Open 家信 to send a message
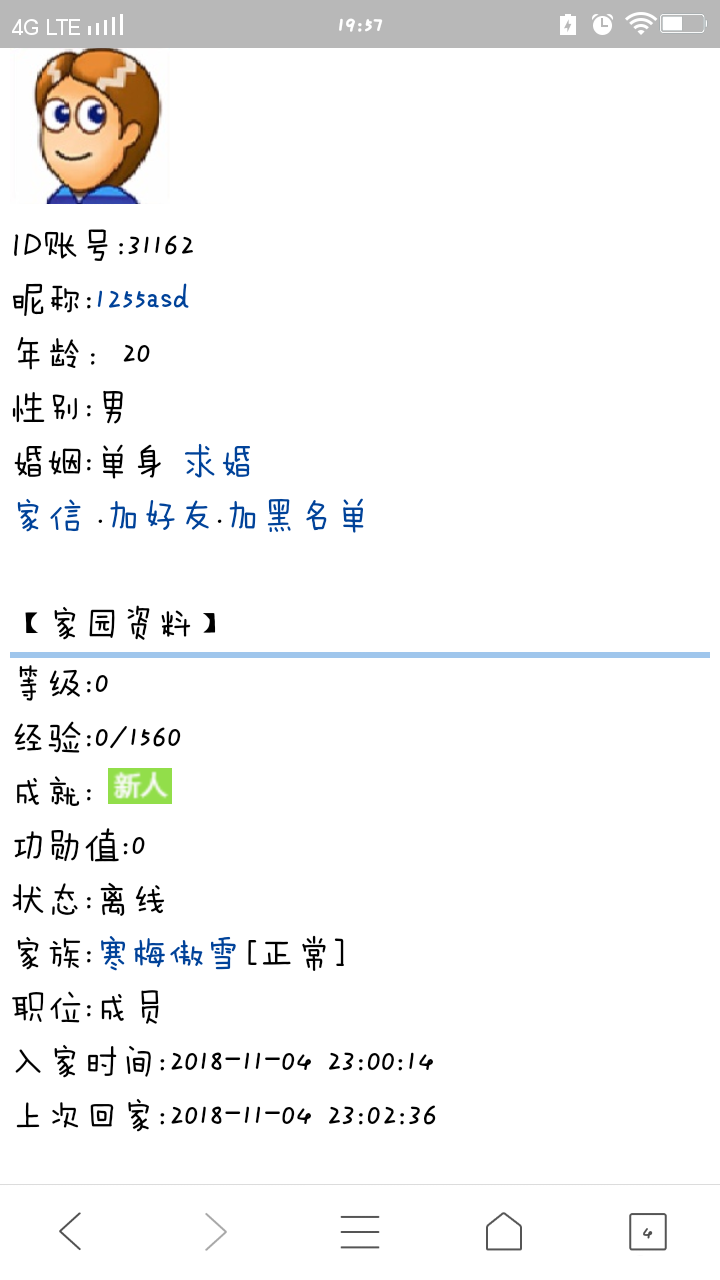Viewport: 720px width, 1280px height. click(50, 516)
